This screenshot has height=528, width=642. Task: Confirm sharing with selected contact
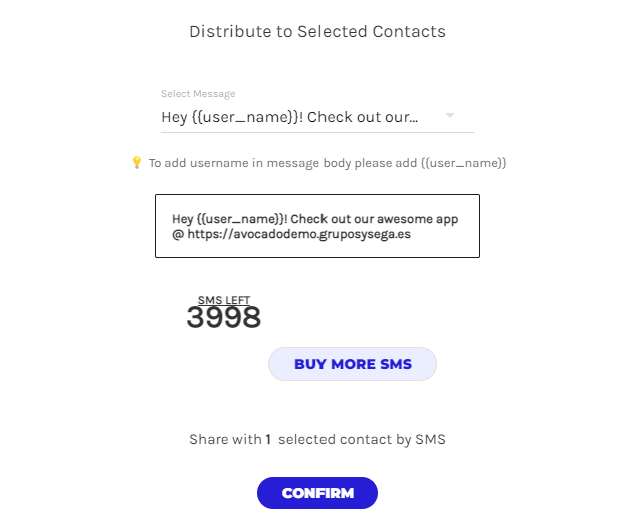pyautogui.click(x=317, y=493)
